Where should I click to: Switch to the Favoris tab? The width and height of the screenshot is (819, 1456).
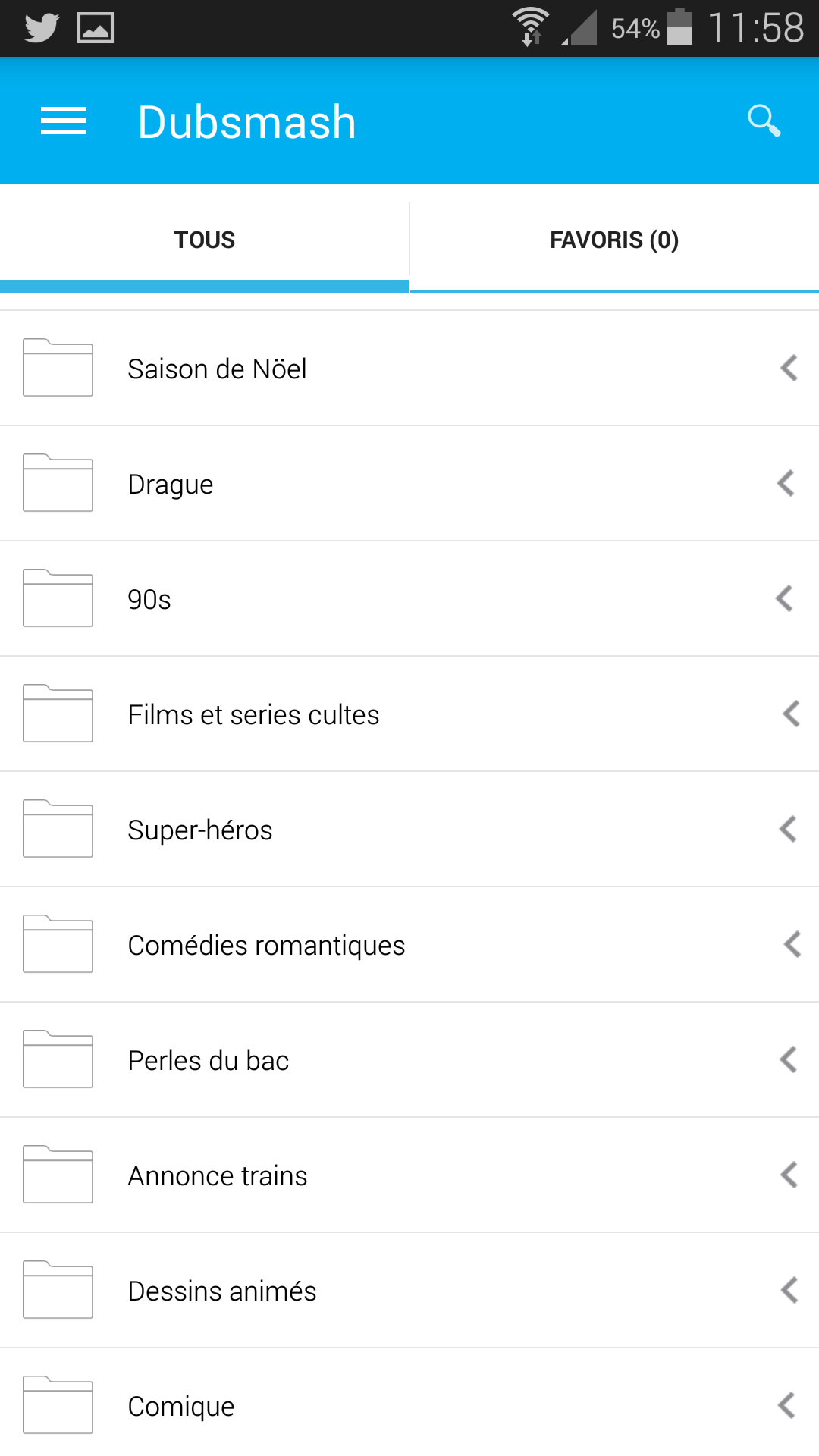coord(614,240)
